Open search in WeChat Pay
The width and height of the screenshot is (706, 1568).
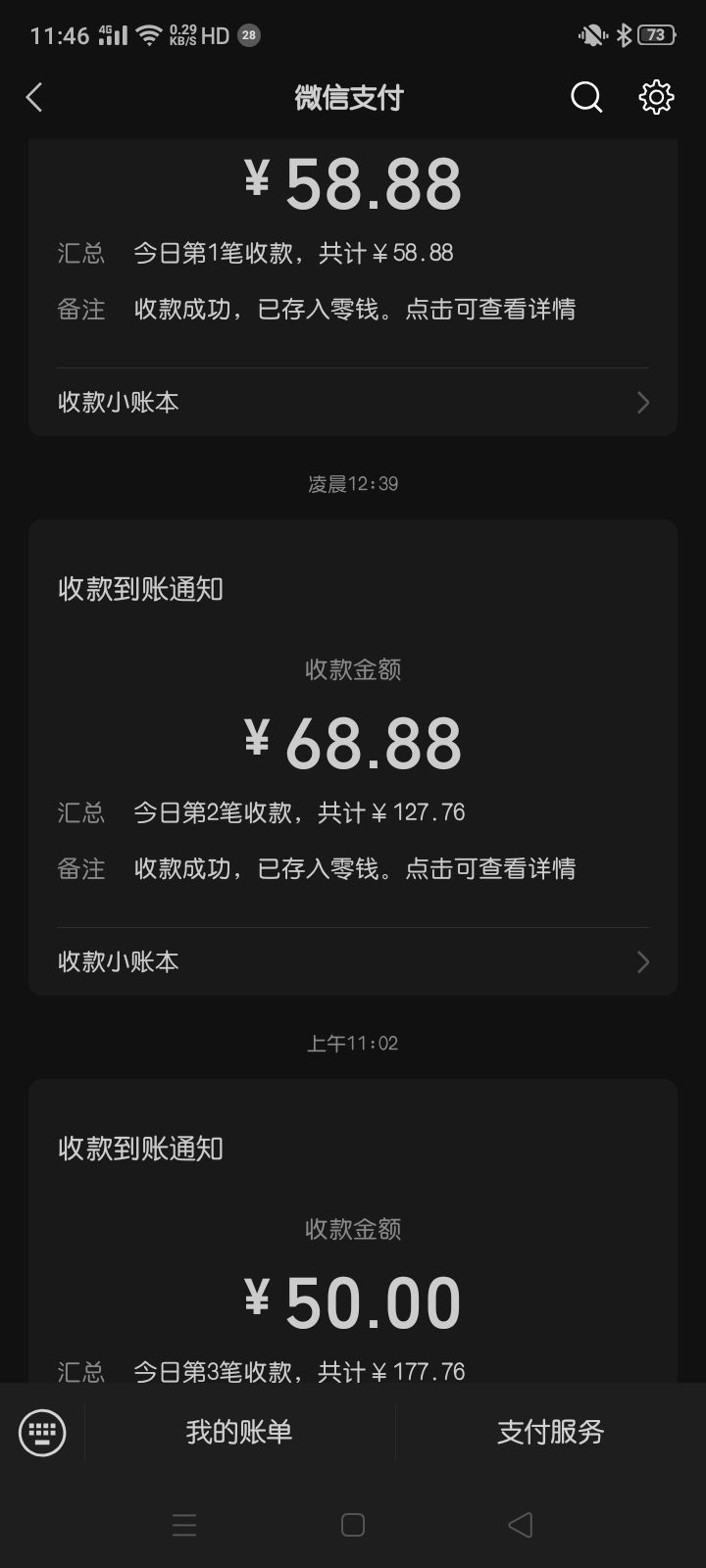pos(586,97)
